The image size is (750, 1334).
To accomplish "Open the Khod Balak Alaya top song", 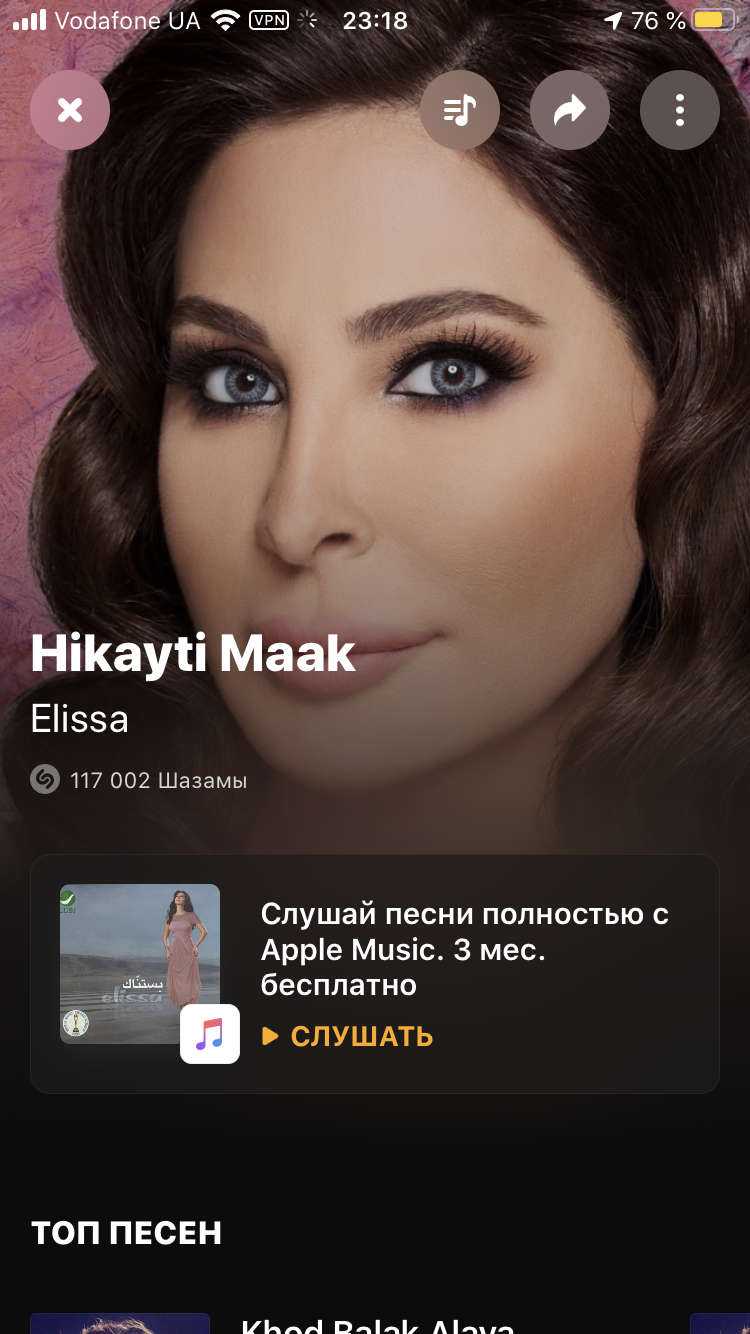I will point(377,1324).
